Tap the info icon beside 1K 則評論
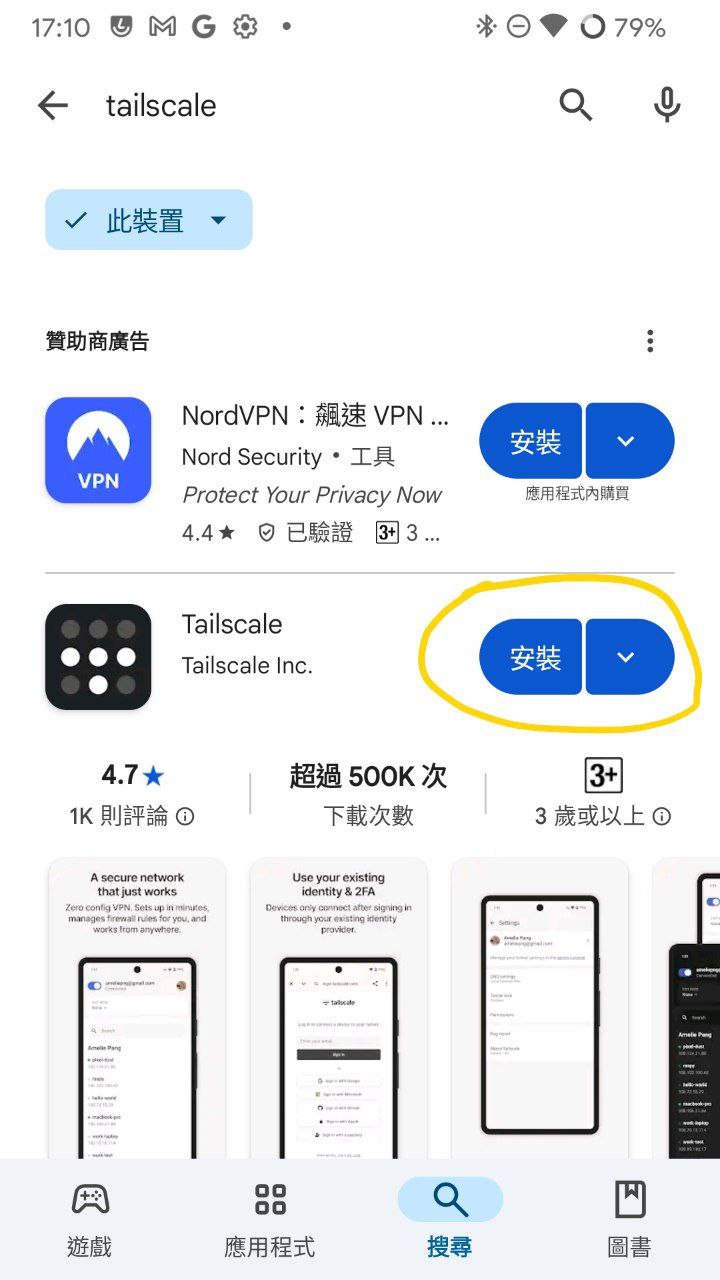The width and height of the screenshot is (720, 1280). (x=185, y=816)
